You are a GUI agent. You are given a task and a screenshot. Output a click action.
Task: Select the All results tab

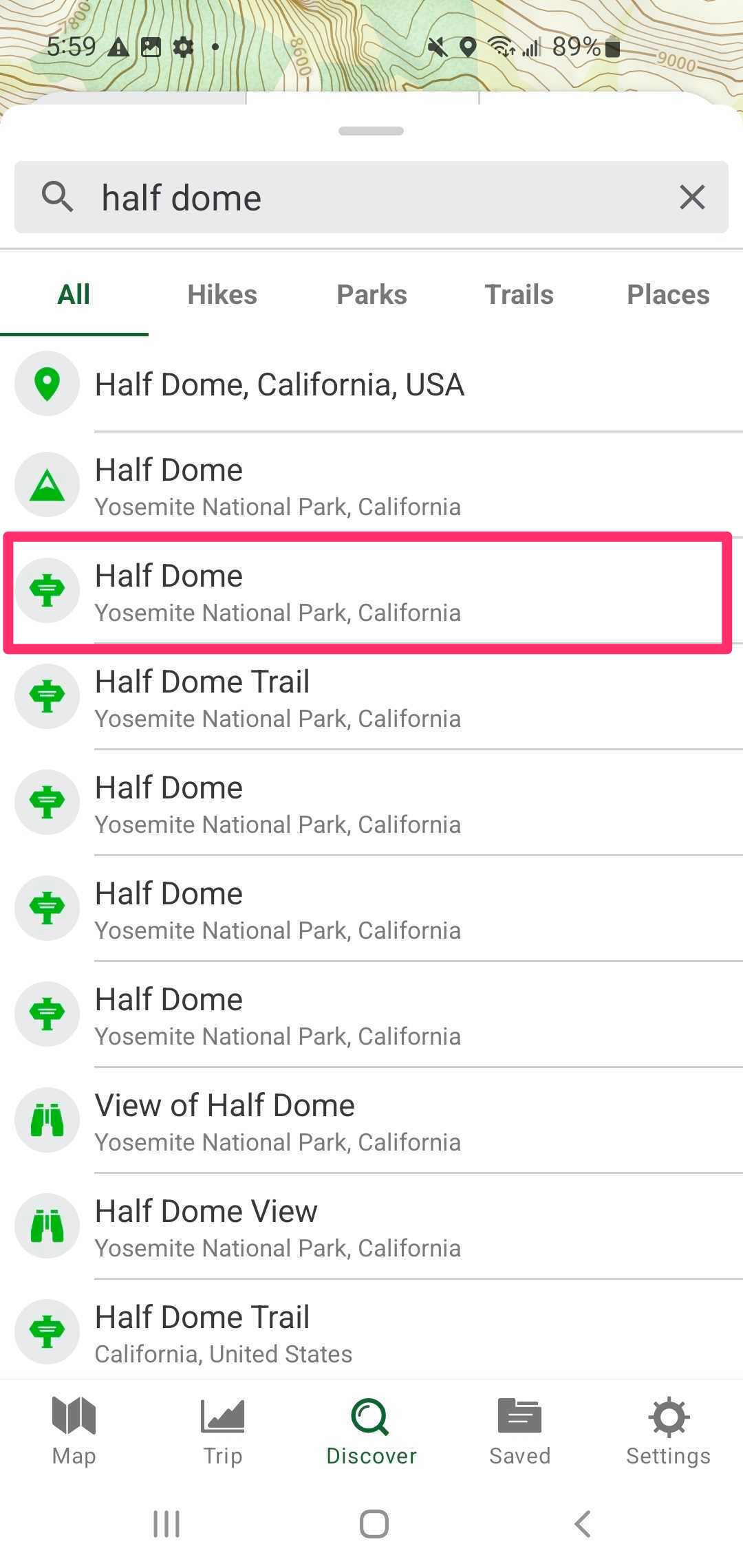tap(74, 294)
